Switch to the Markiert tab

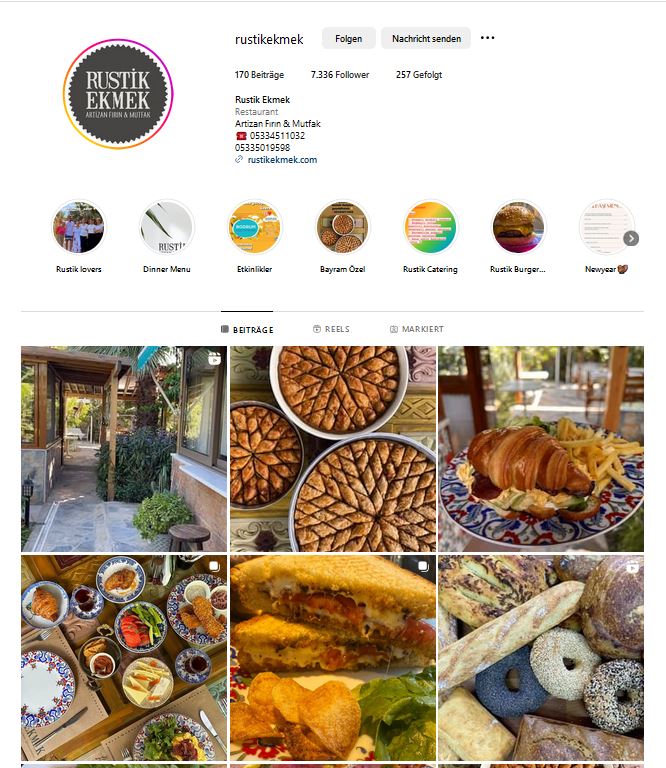(x=417, y=329)
